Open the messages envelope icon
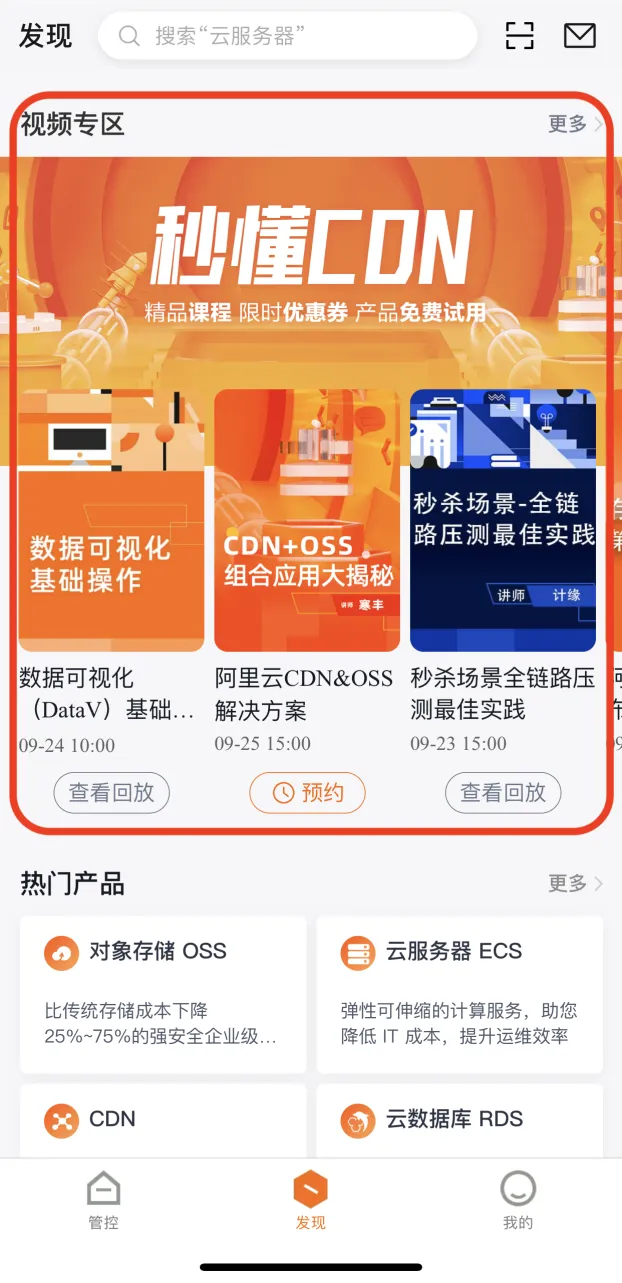Image resolution: width=622 pixels, height=1283 pixels. pyautogui.click(x=580, y=36)
